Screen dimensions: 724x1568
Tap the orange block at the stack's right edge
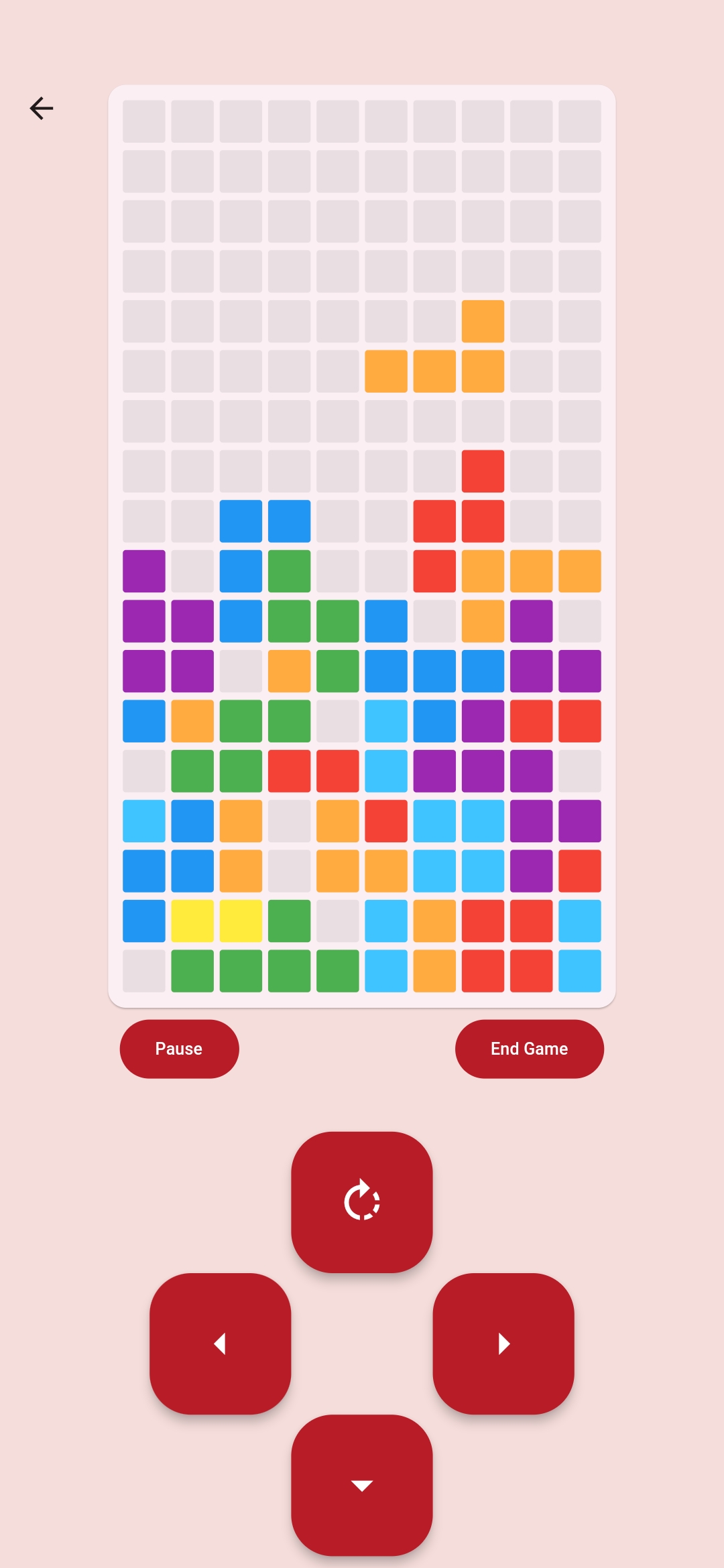(579, 570)
